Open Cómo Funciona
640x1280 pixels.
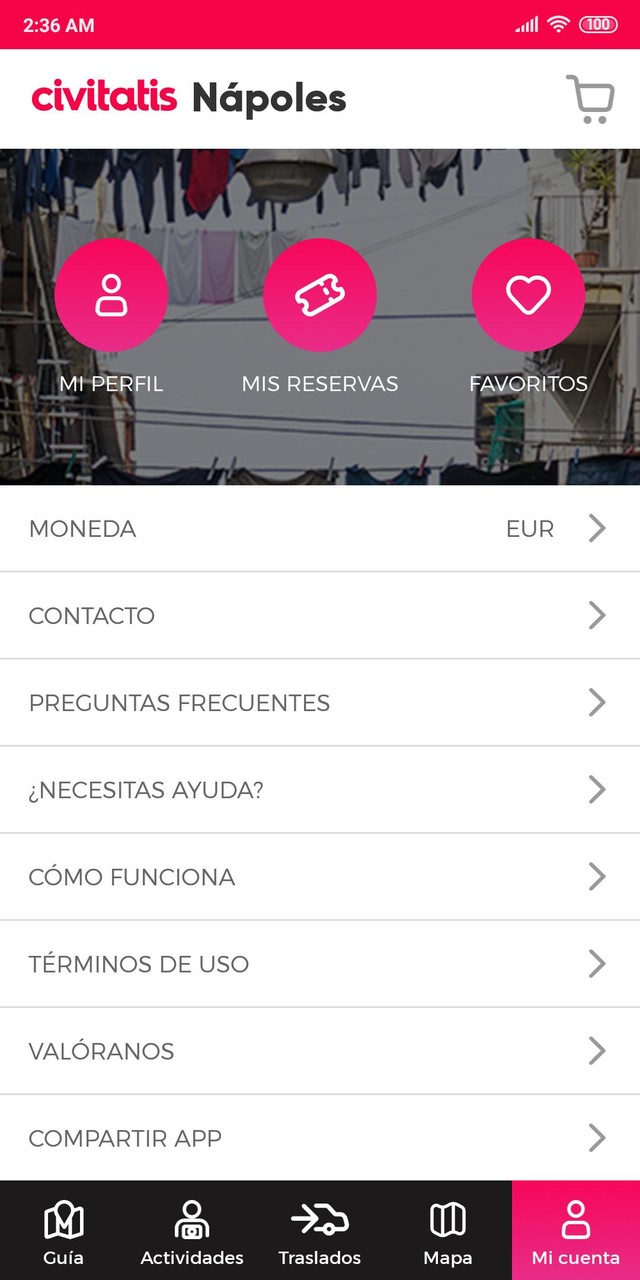pyautogui.click(x=320, y=877)
